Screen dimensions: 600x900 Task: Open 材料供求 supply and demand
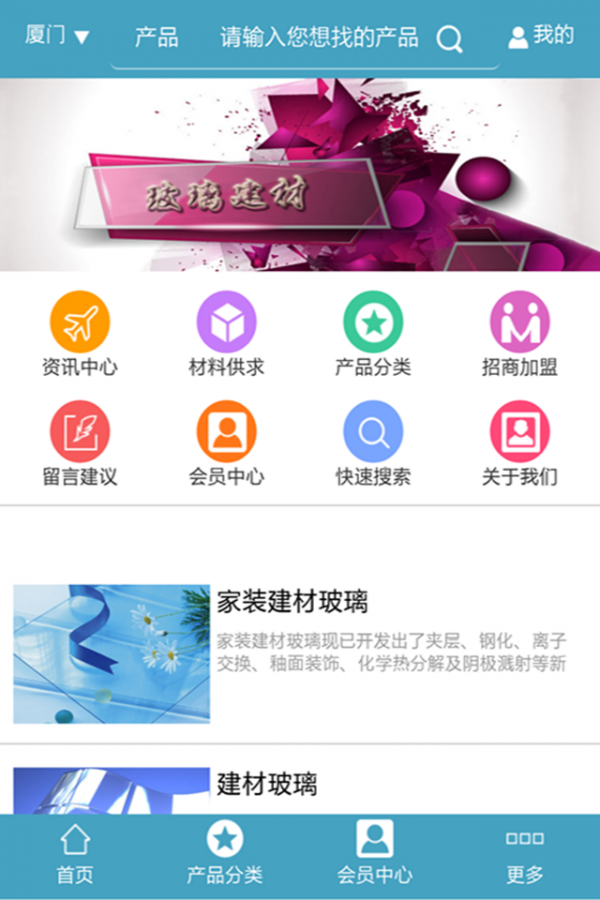(x=226, y=334)
